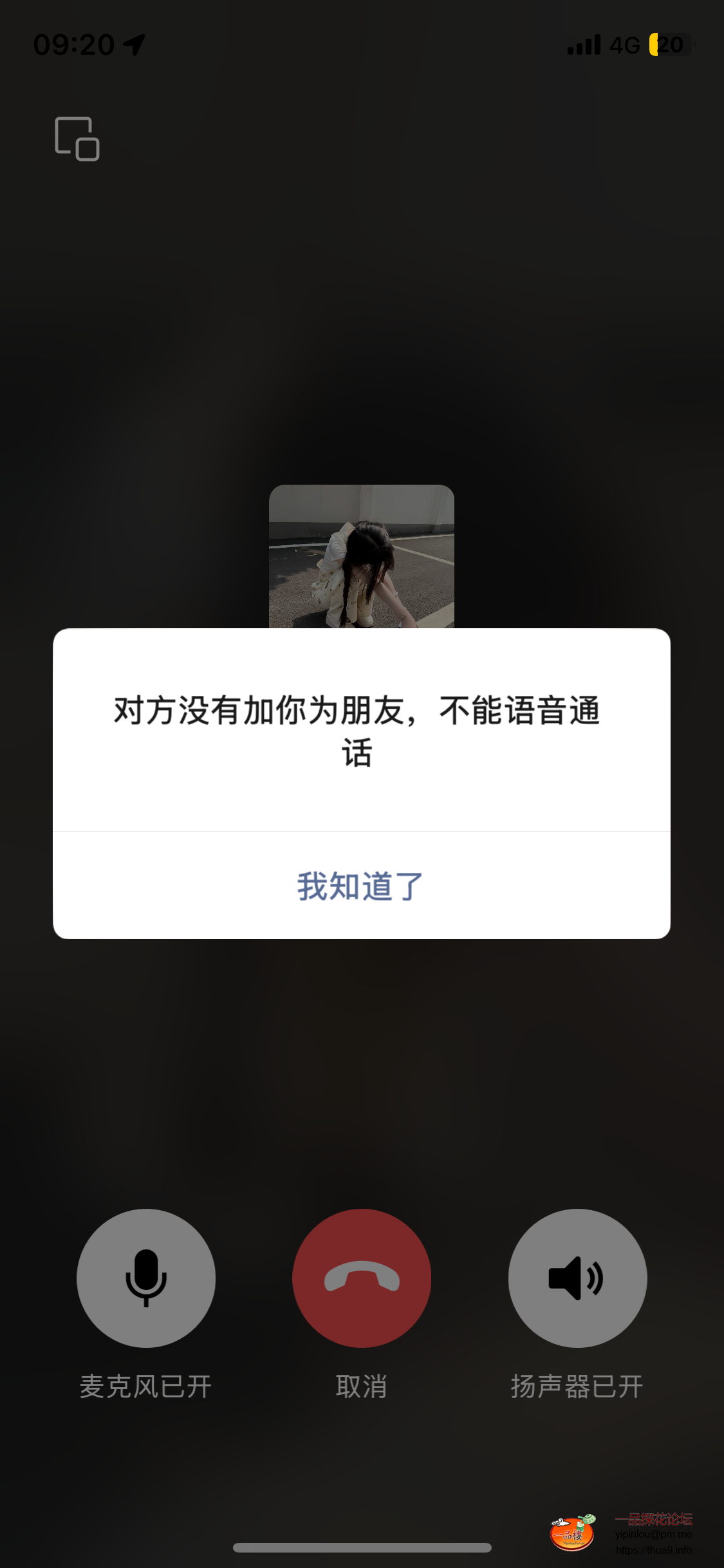Tap the 4G network indicator
The width and height of the screenshot is (724, 1568).
point(625,44)
